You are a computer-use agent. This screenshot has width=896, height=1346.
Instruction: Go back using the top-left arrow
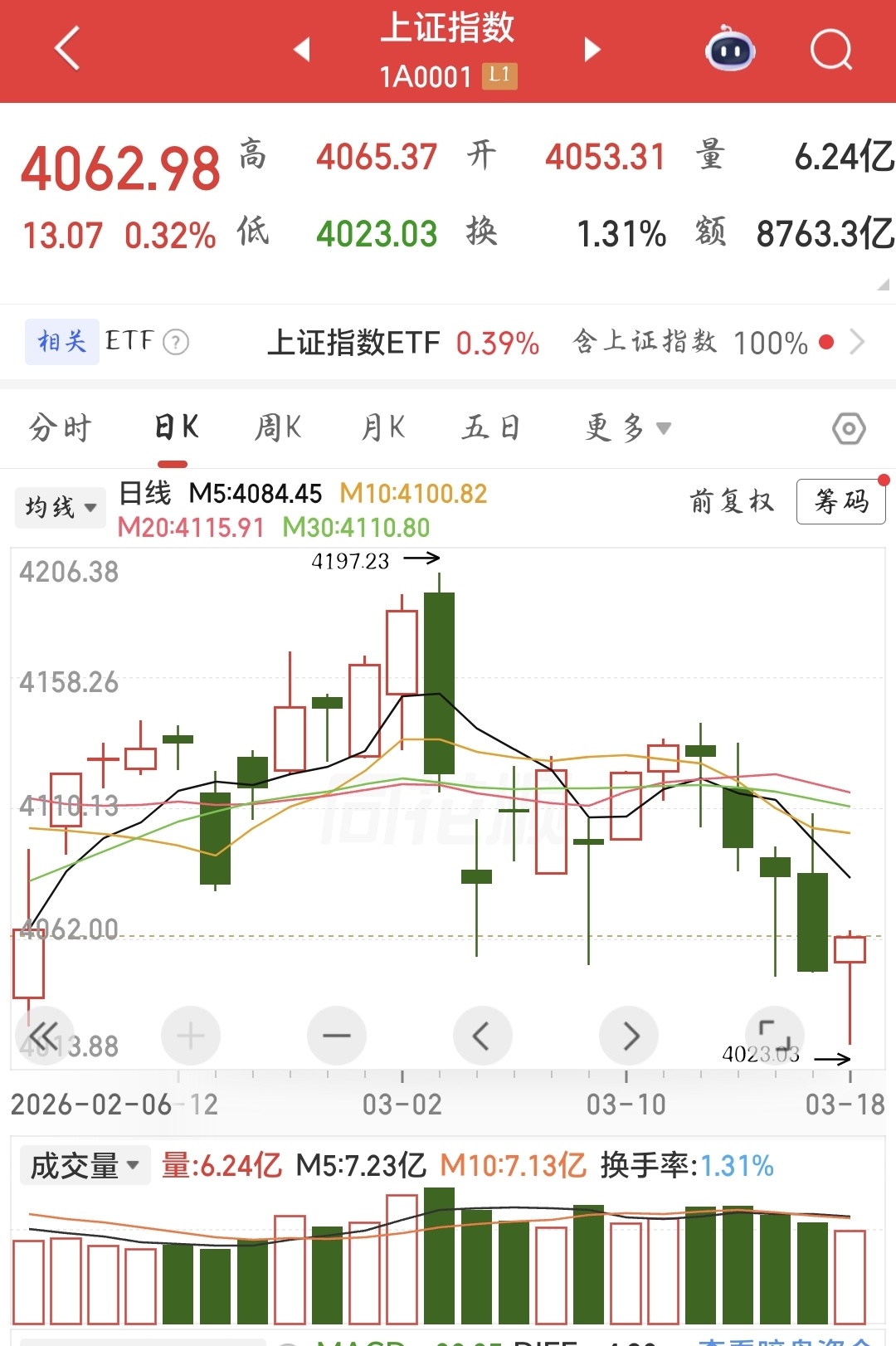tap(67, 48)
